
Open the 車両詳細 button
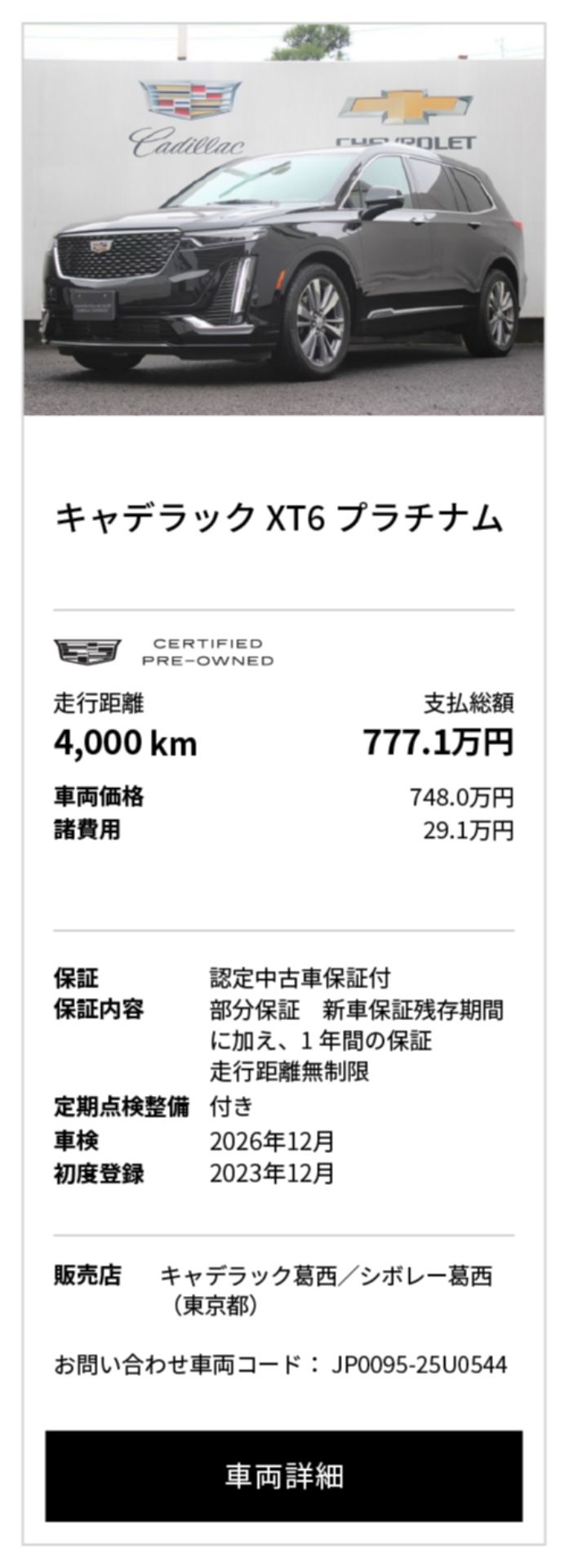click(x=284, y=1475)
